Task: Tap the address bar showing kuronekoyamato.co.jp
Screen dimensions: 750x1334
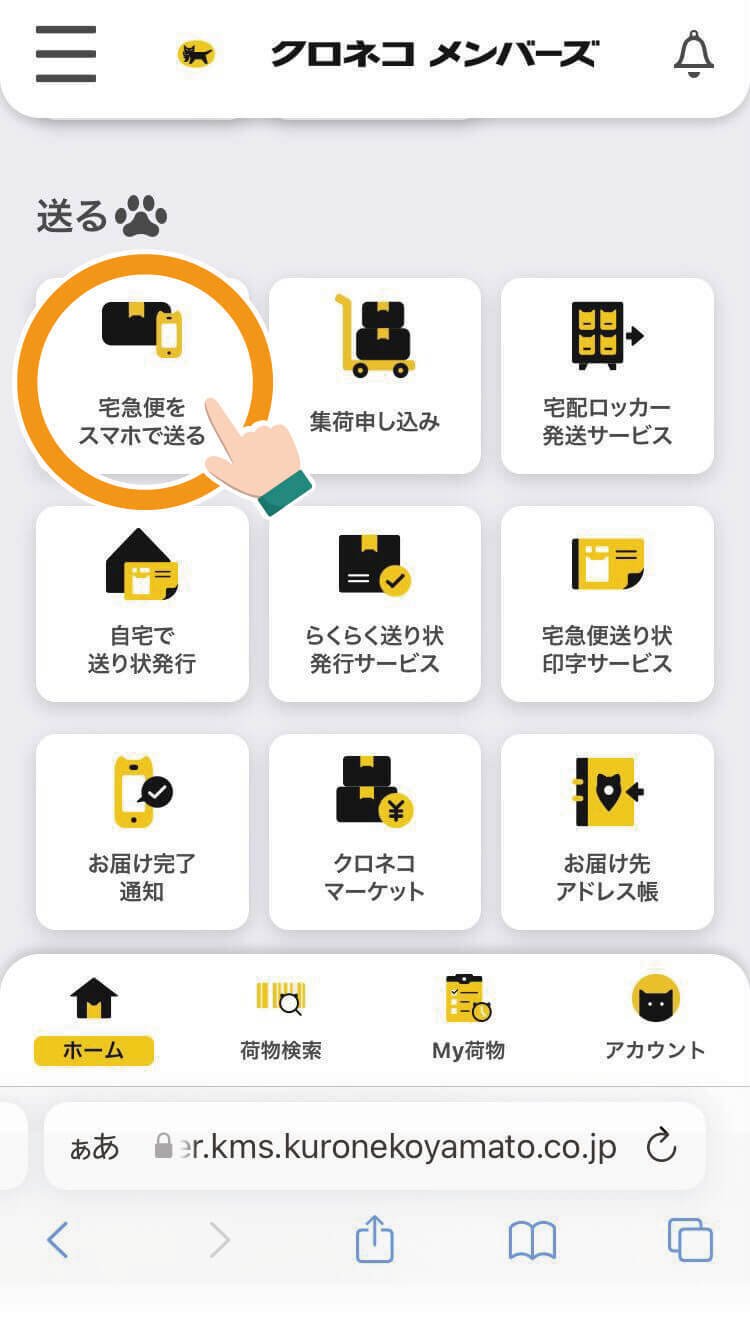Action: [x=390, y=1147]
